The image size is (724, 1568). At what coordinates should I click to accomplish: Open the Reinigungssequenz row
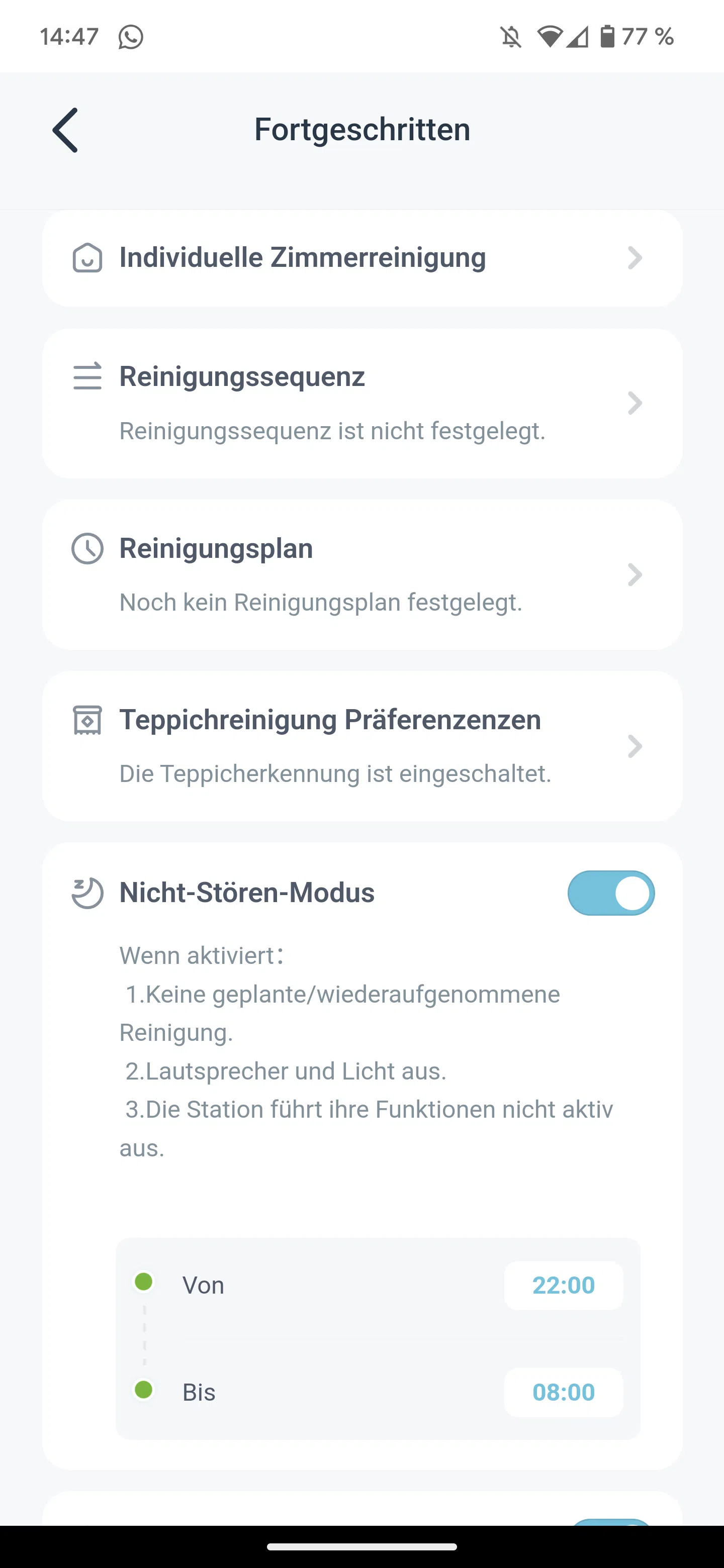pos(363,403)
